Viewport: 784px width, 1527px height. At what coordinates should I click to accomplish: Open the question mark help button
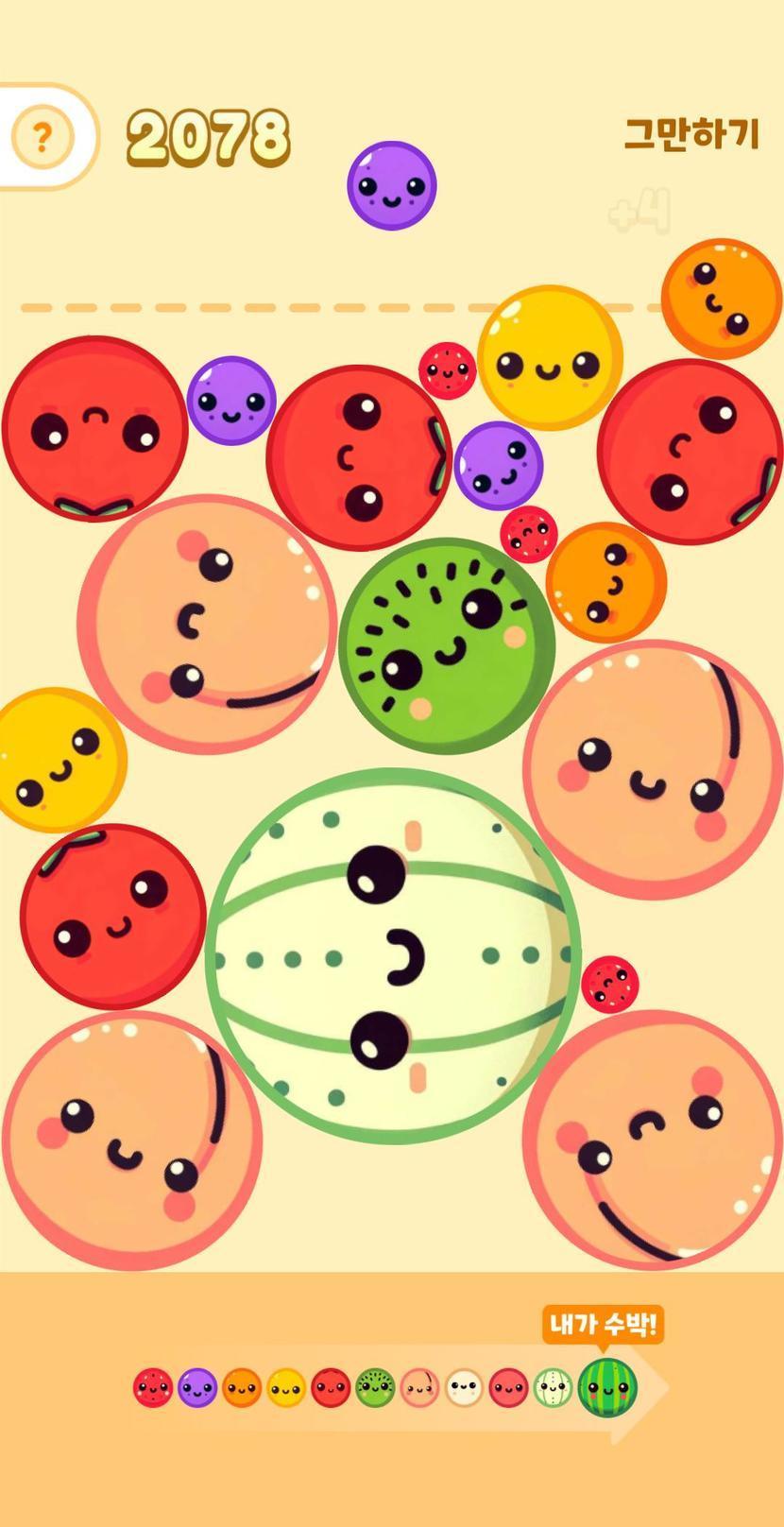click(x=42, y=138)
